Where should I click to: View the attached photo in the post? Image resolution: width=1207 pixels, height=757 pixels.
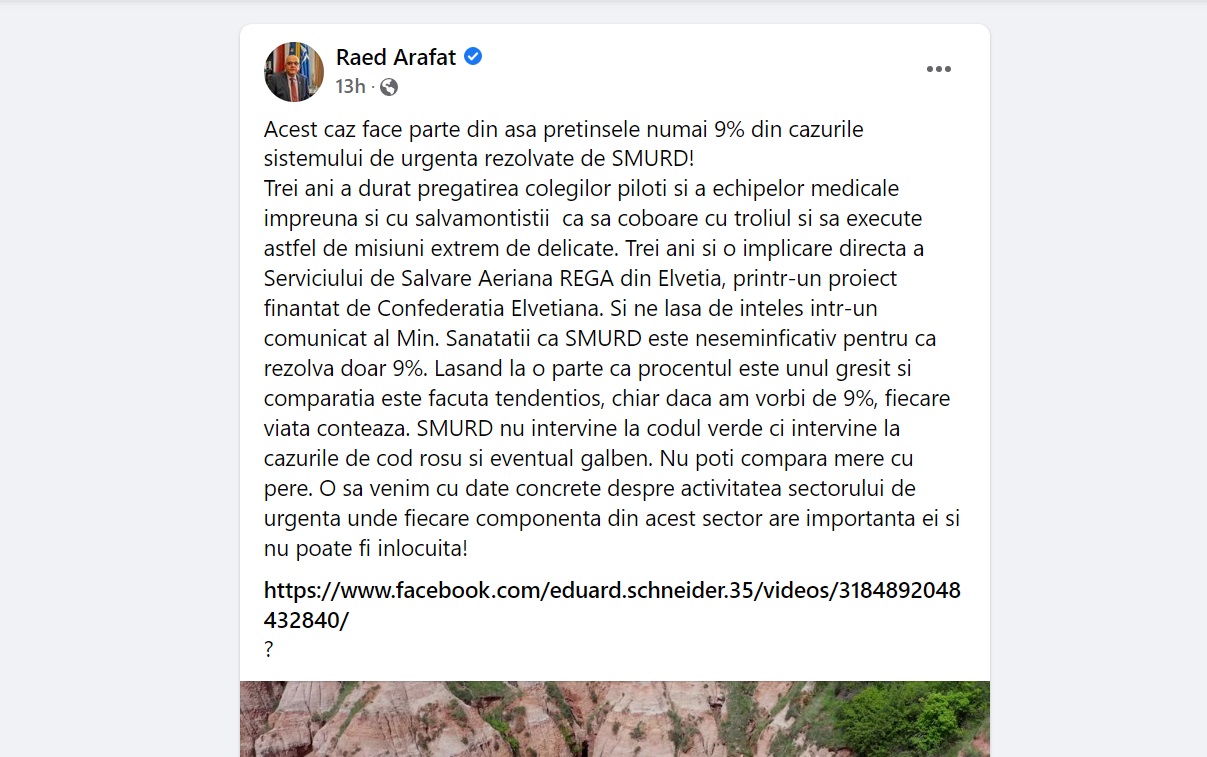coord(614,719)
